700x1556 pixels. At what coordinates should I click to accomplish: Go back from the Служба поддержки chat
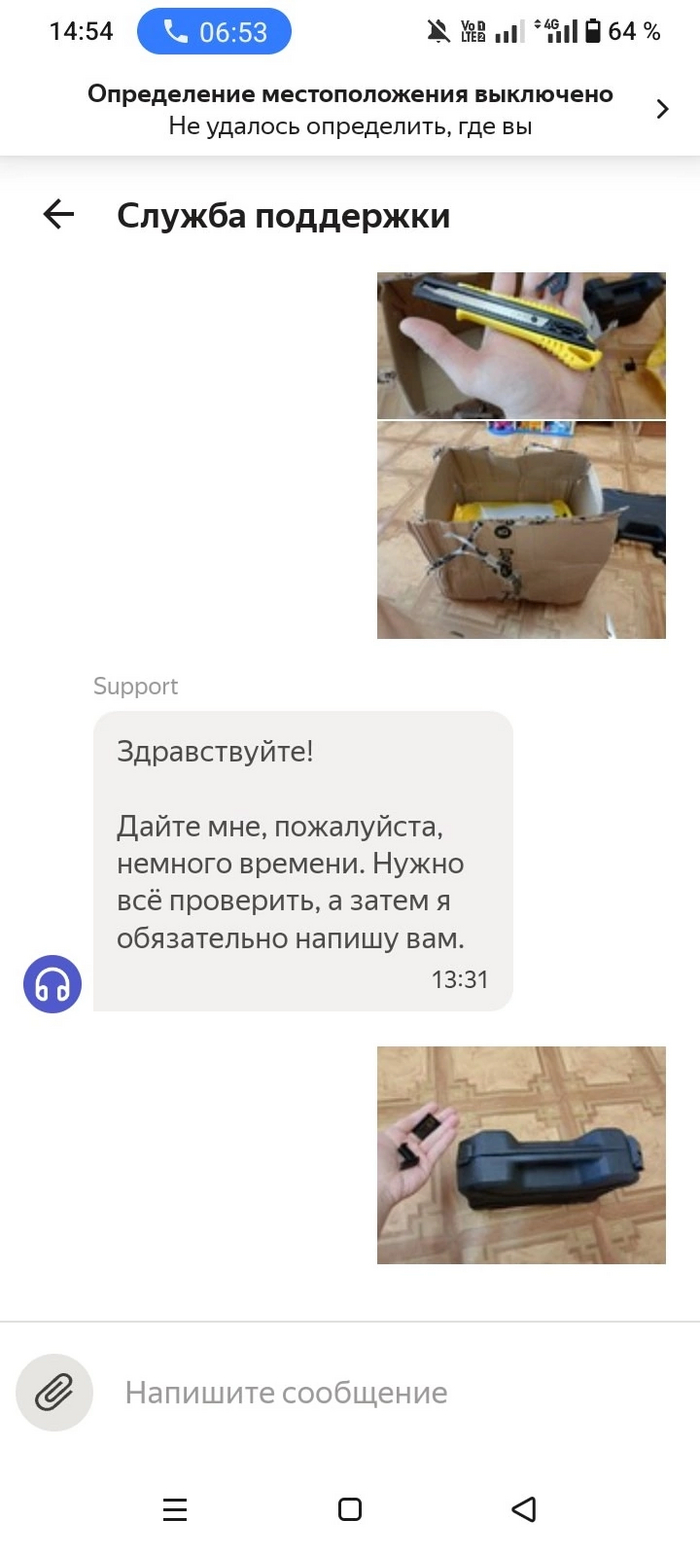point(59,214)
